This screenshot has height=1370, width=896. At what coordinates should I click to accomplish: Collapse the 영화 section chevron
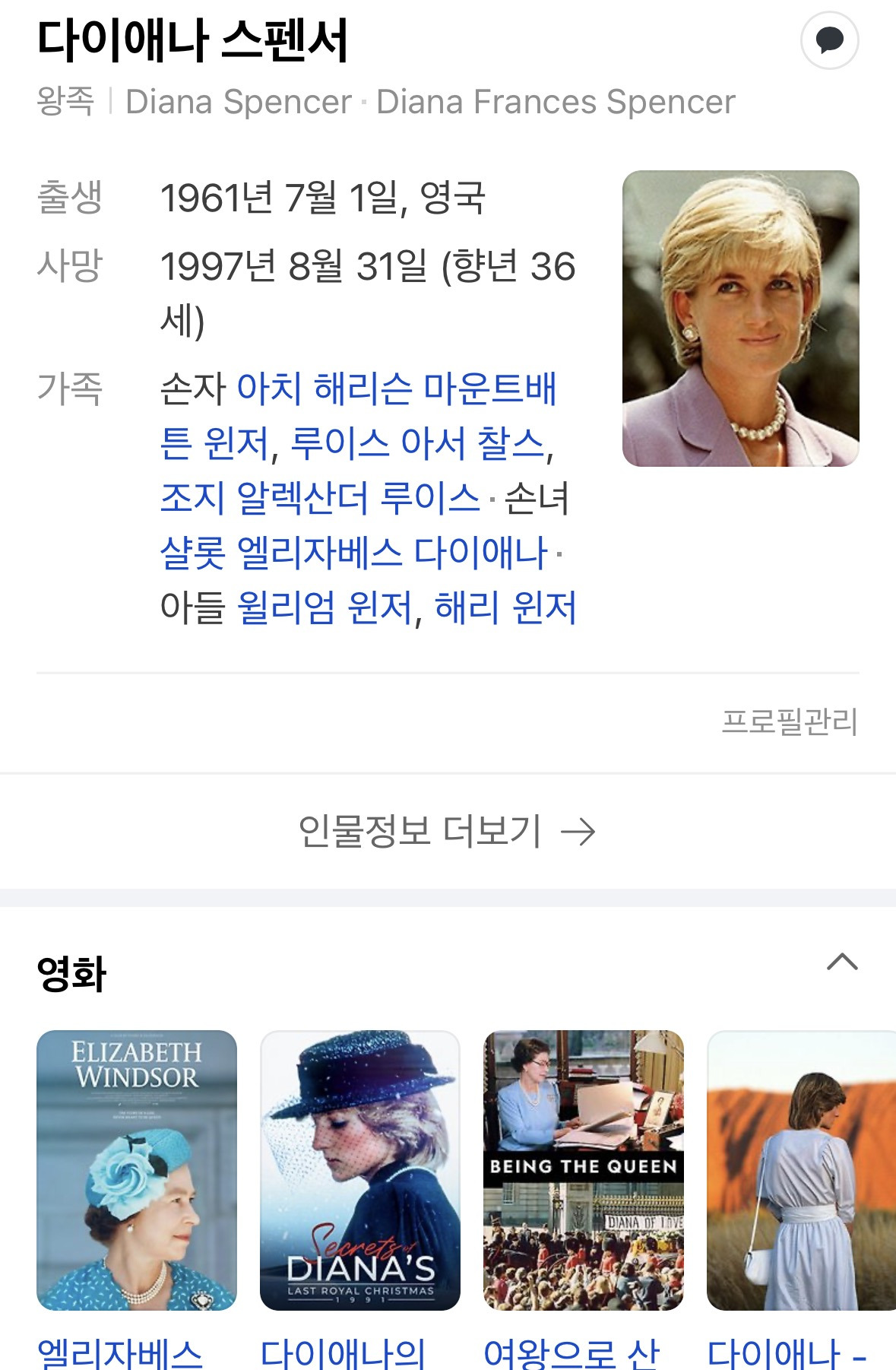(842, 962)
